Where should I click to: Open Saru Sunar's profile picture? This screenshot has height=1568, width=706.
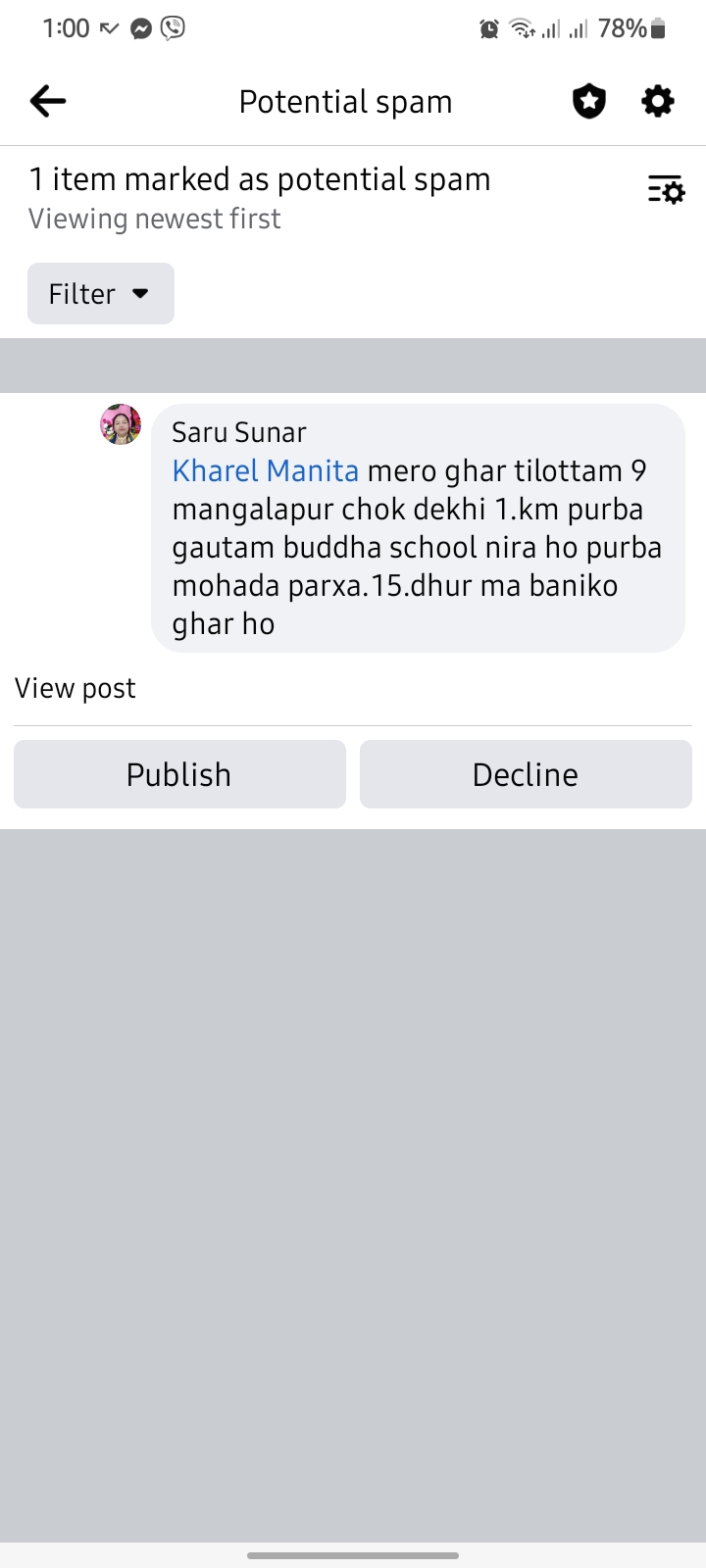pyautogui.click(x=121, y=424)
